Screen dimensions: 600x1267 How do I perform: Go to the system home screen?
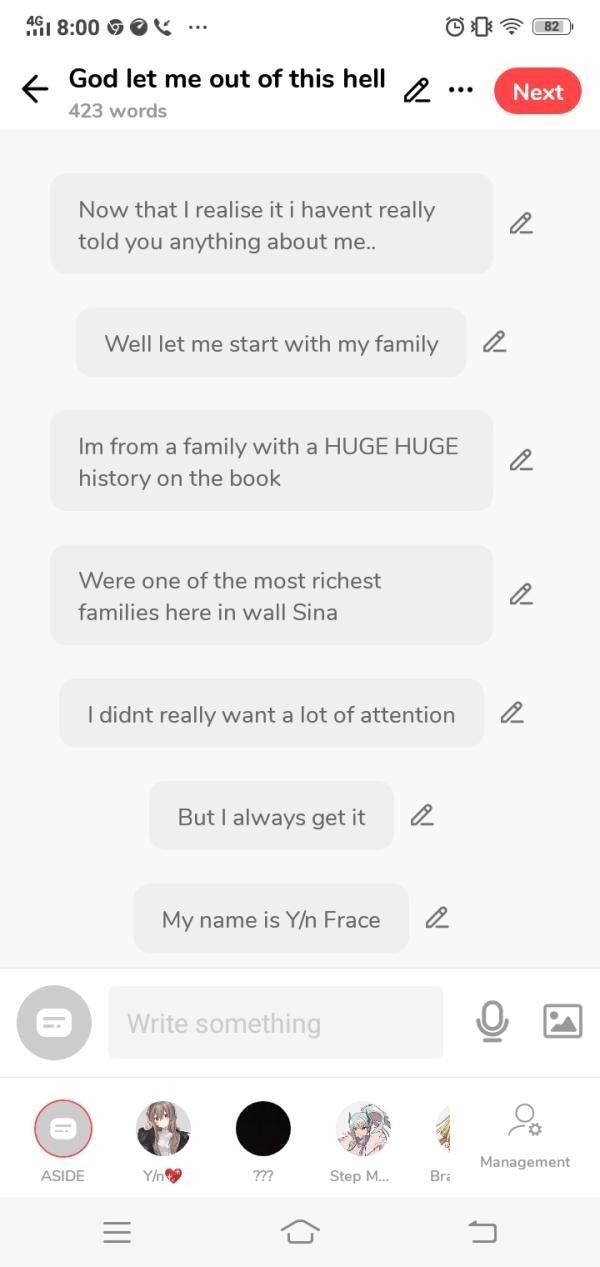click(x=300, y=1232)
